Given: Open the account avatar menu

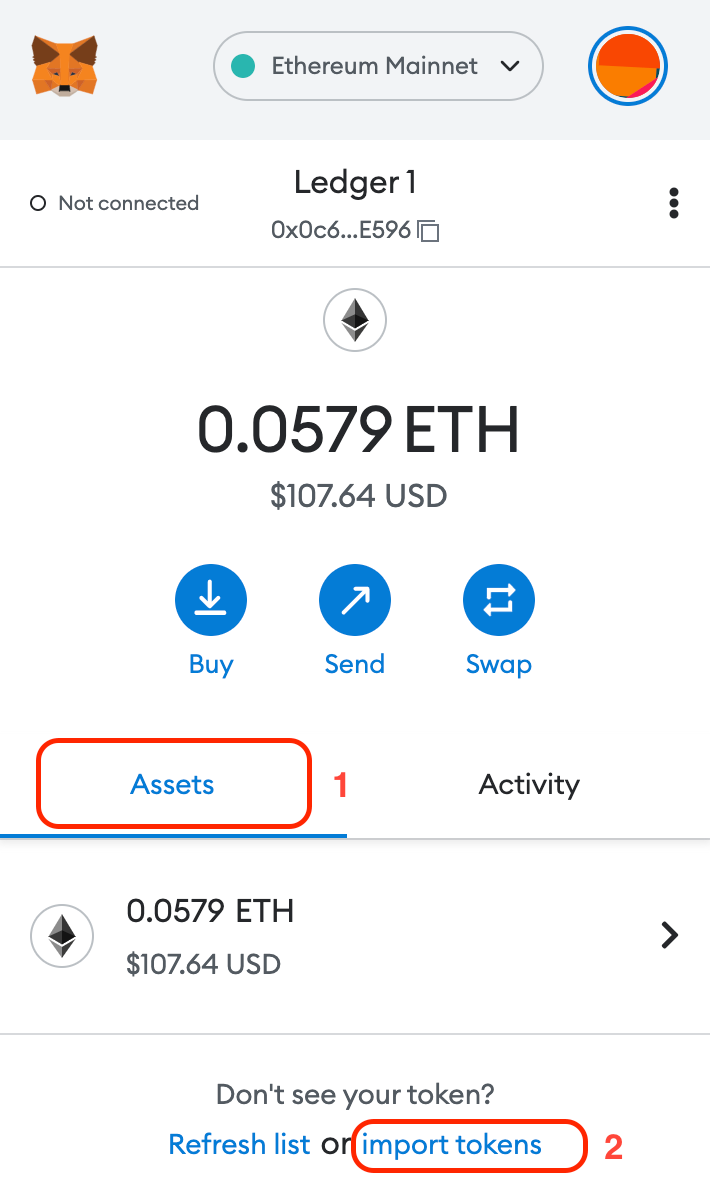Looking at the screenshot, I should click(627, 67).
